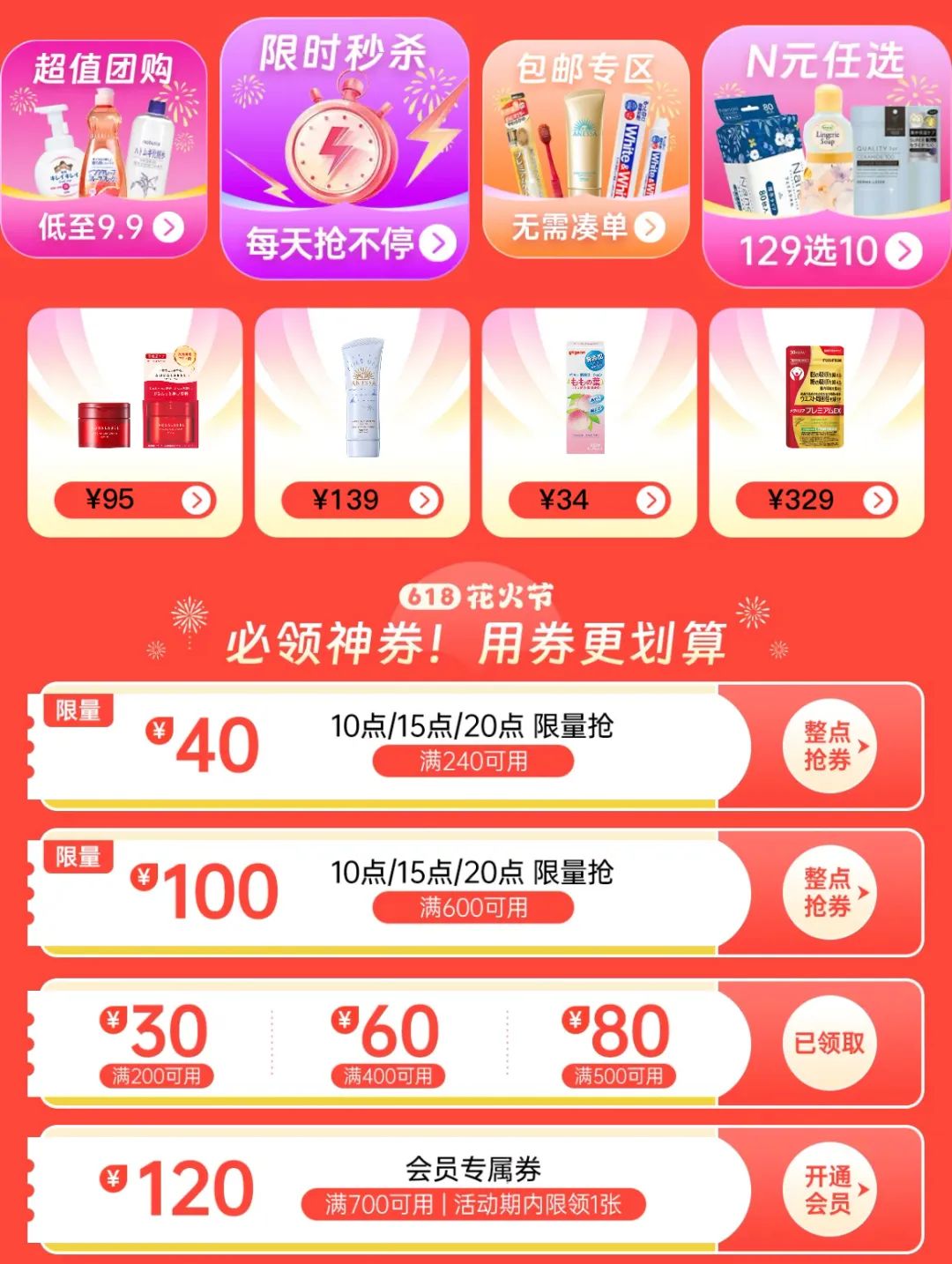View the ¥95 red cream product
The image size is (952, 1264).
135,422
